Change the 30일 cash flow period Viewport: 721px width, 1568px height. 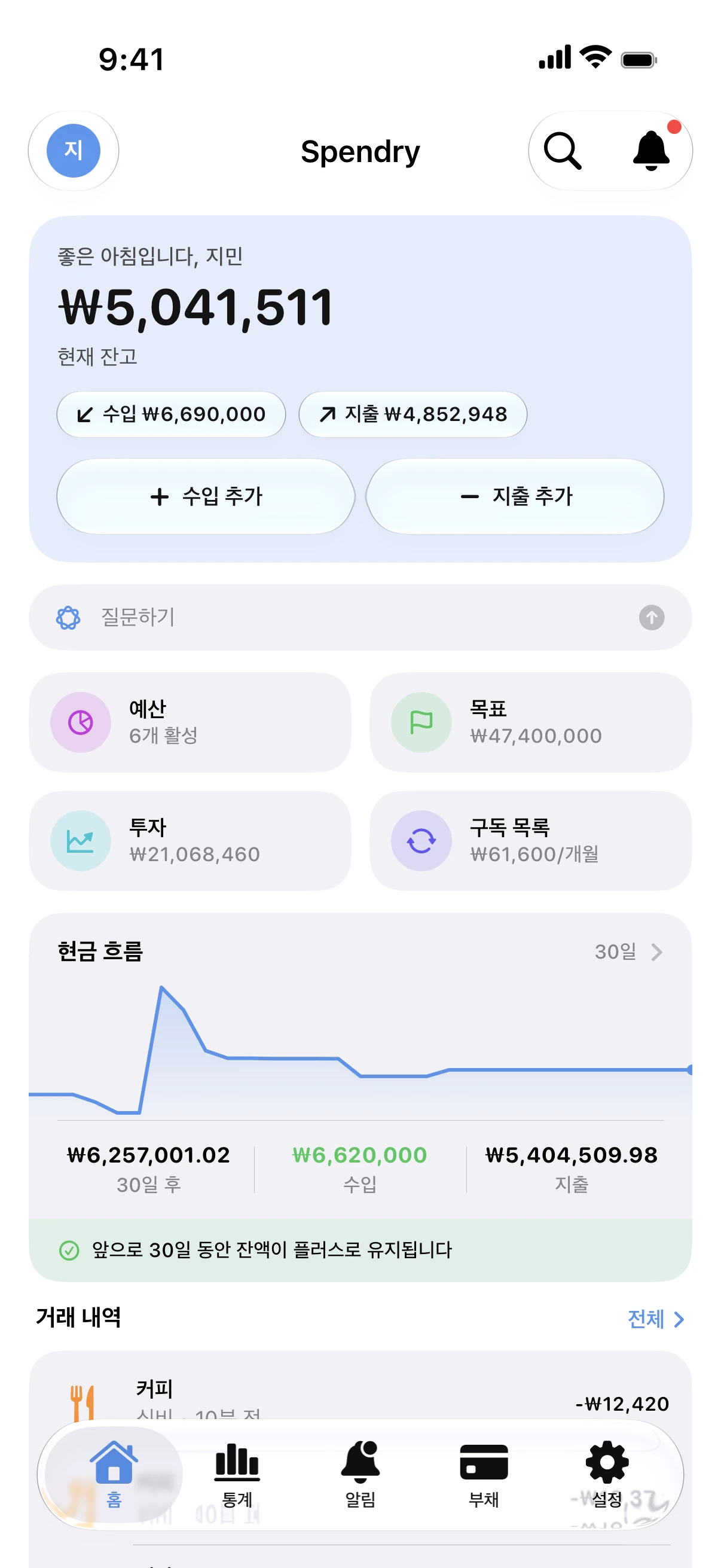coord(628,952)
